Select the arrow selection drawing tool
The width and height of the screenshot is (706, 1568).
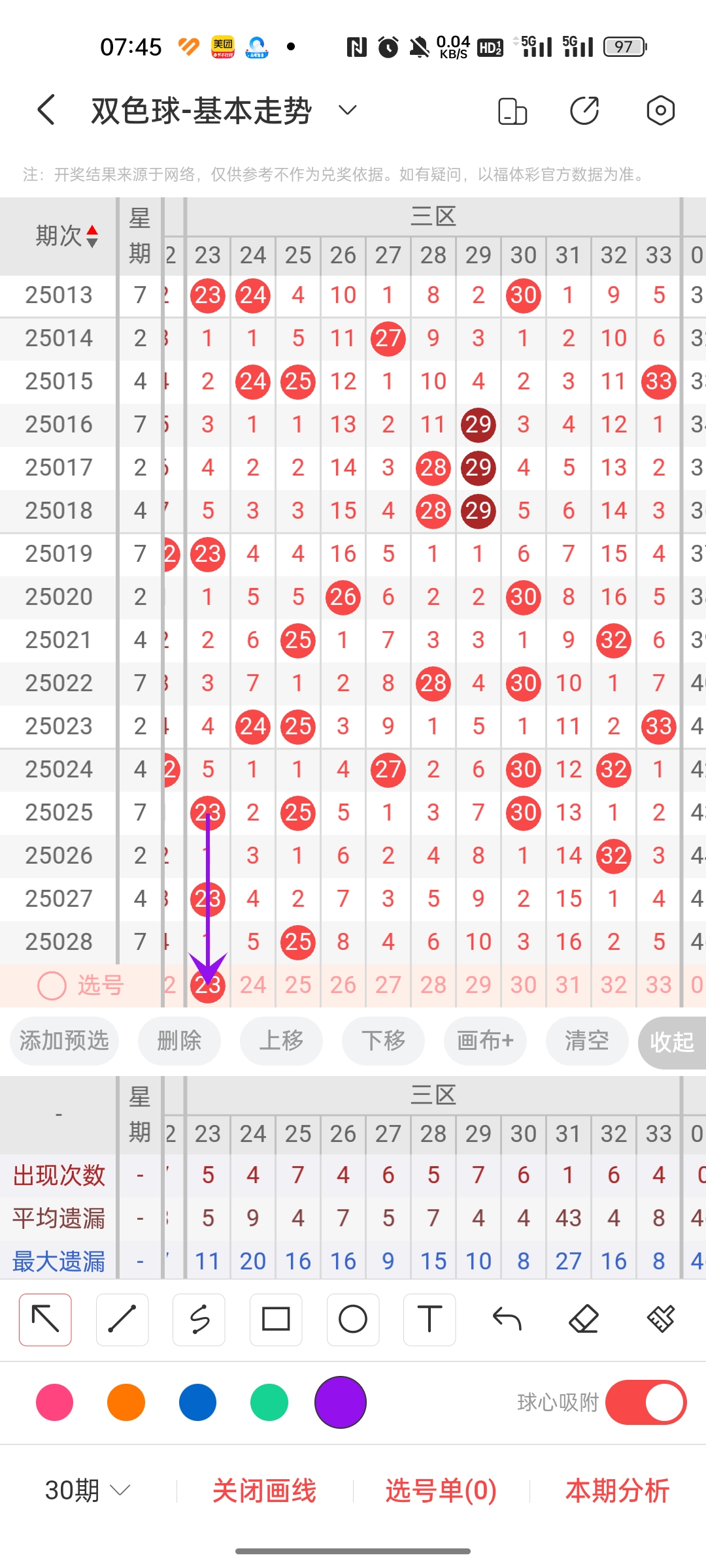[x=44, y=1319]
